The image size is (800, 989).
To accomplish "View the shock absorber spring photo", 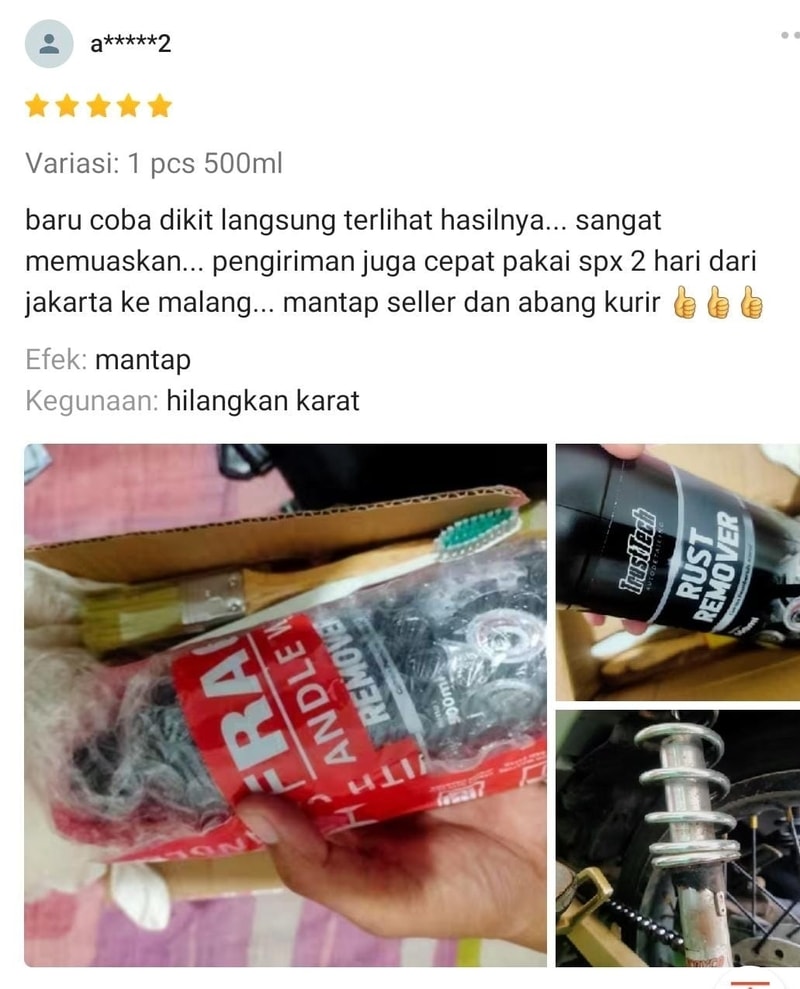I will click(x=677, y=838).
